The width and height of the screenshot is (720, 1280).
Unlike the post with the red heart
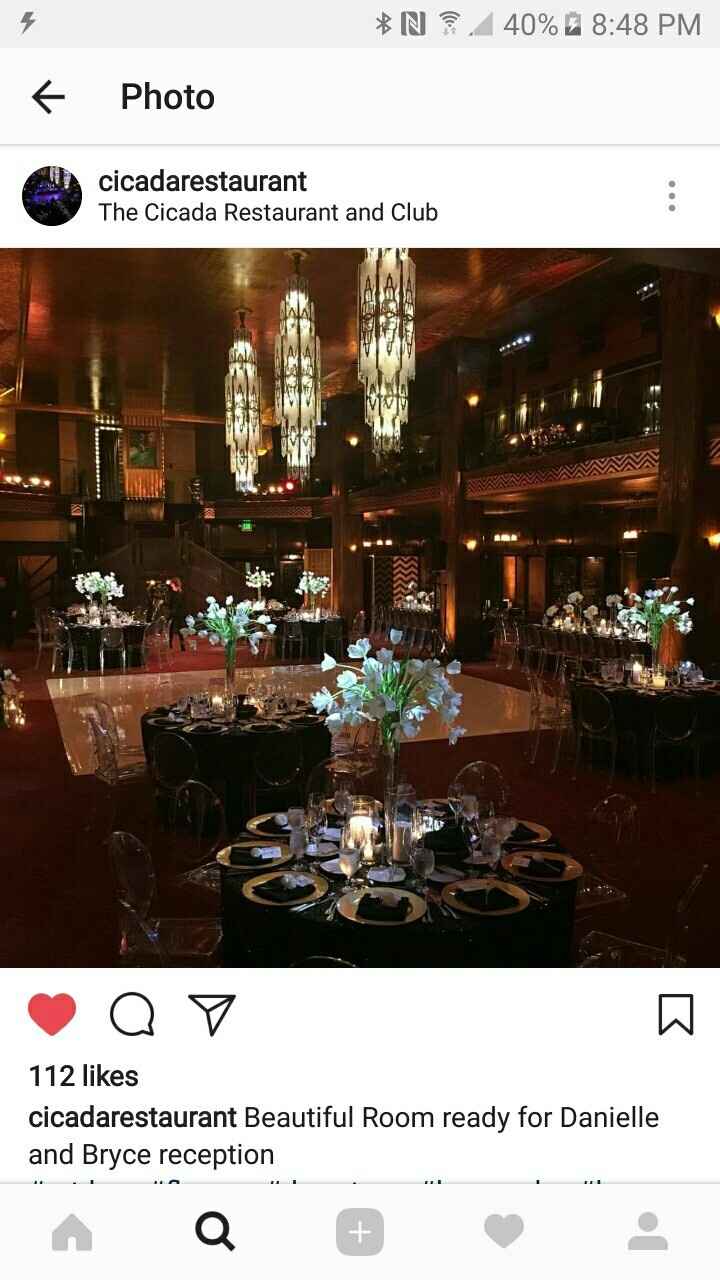(52, 1015)
